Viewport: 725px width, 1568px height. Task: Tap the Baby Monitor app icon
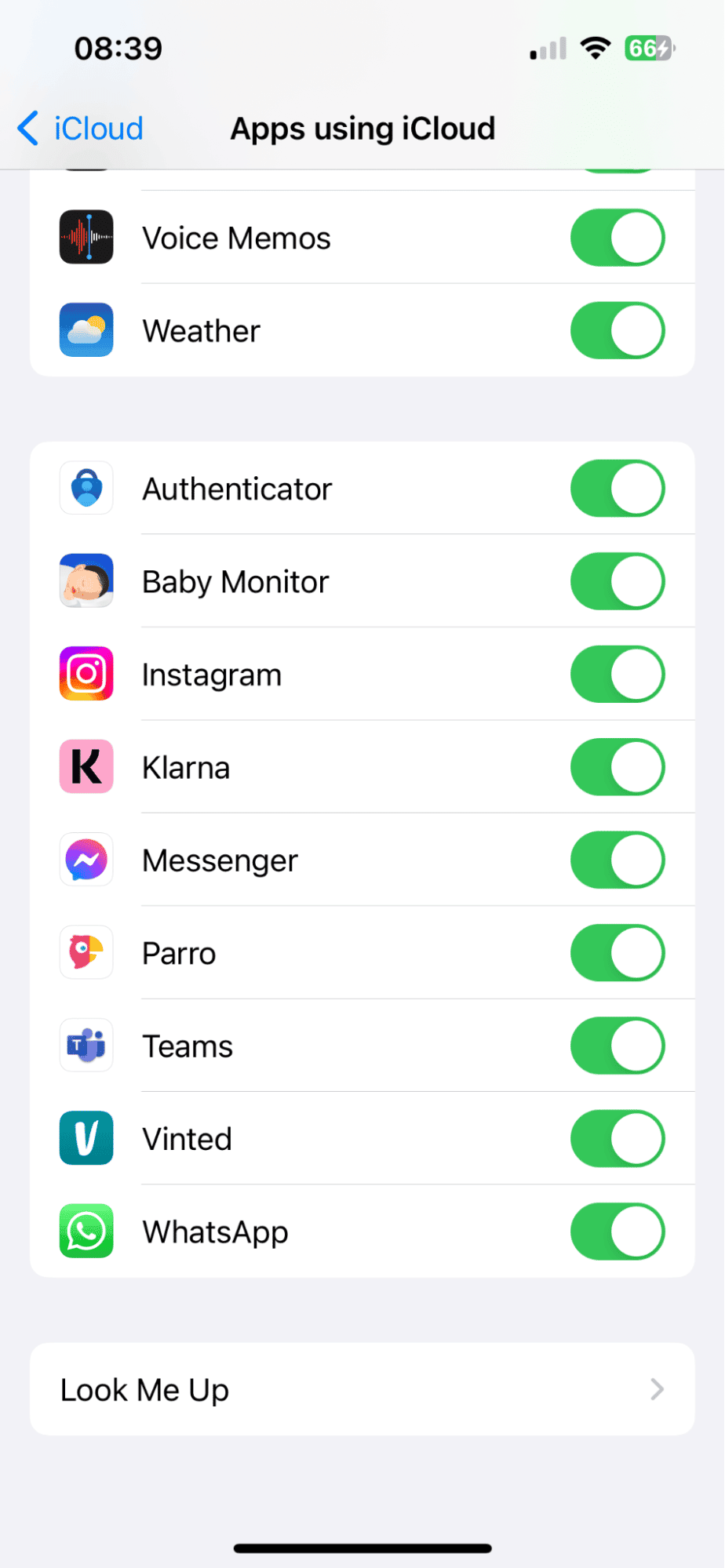[86, 580]
